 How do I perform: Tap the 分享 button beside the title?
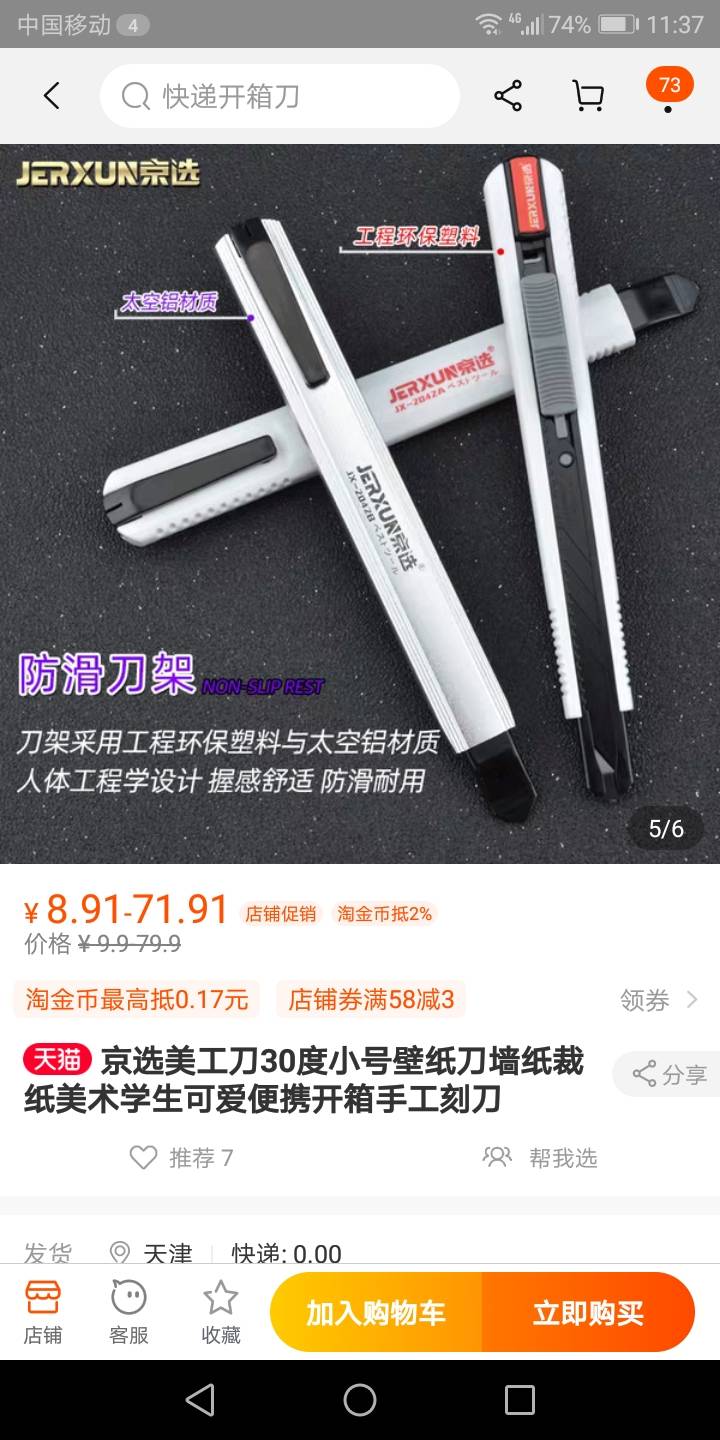coord(668,1075)
